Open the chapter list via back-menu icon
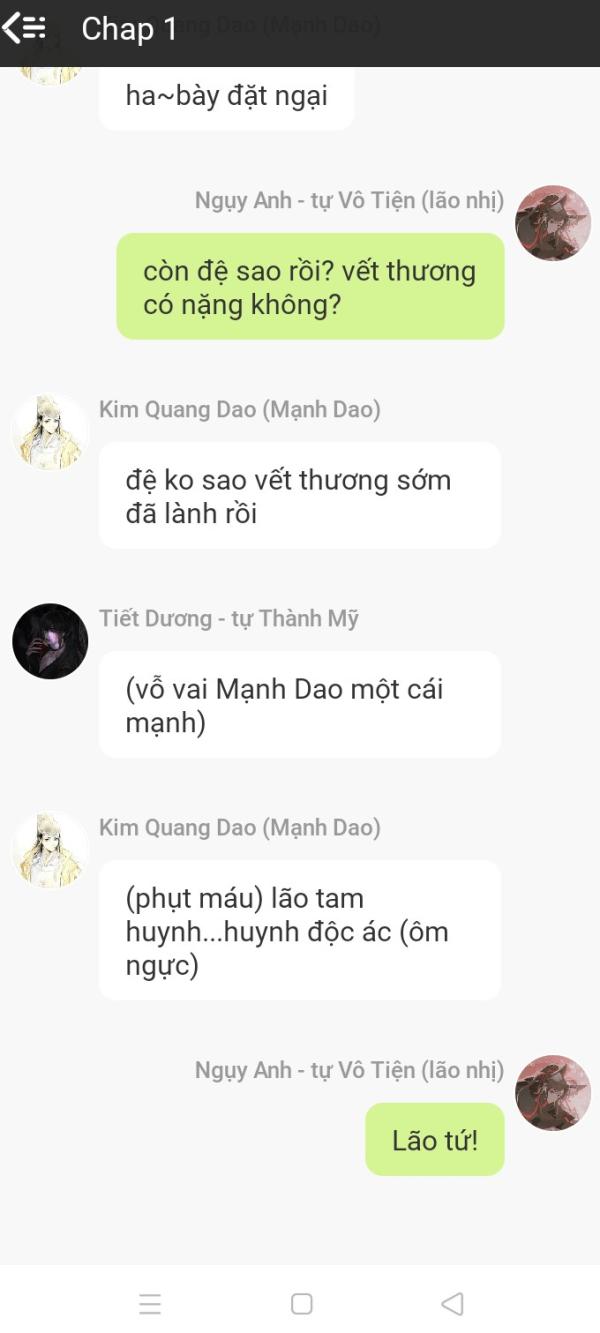600x1333 pixels. pos(24,29)
